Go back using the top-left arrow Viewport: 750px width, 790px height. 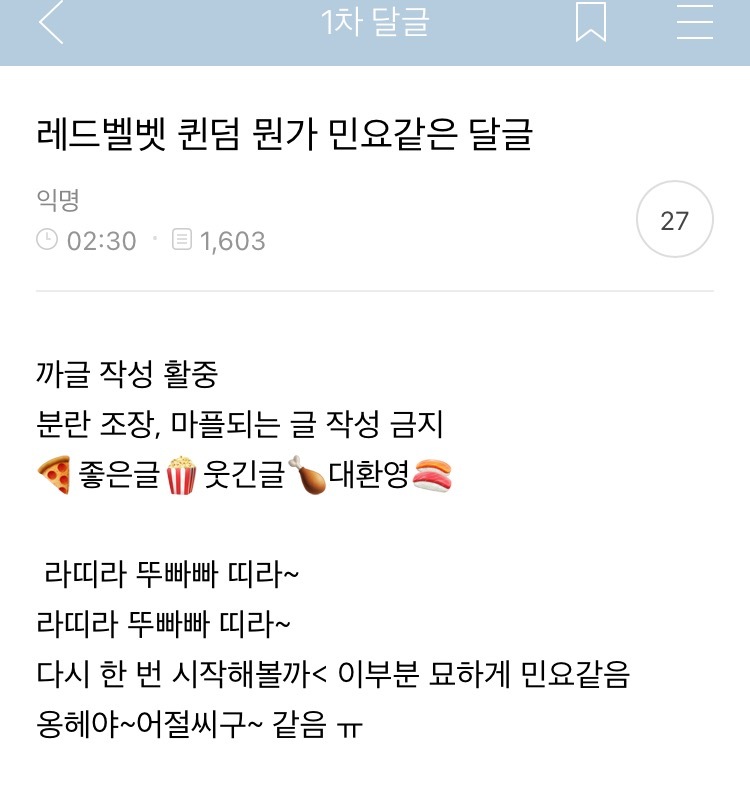pyautogui.click(x=50, y=24)
